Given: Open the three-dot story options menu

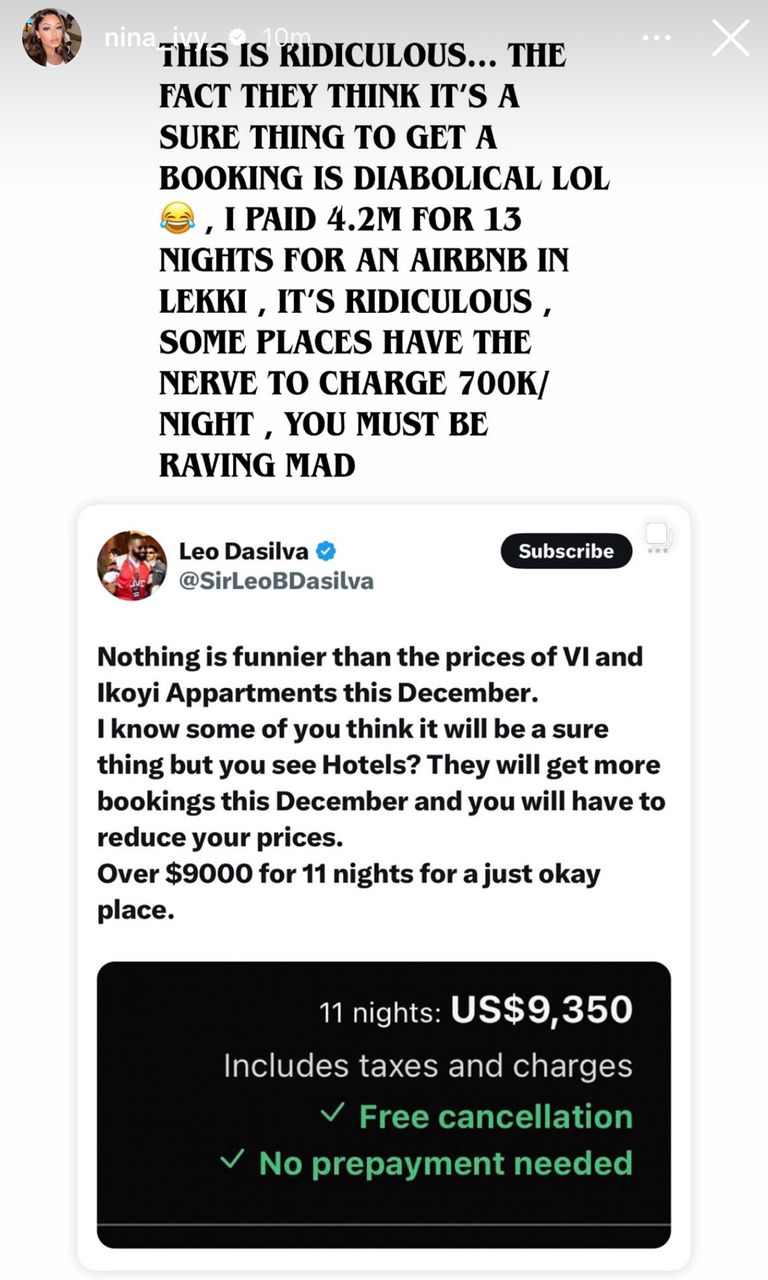Looking at the screenshot, I should (x=657, y=38).
